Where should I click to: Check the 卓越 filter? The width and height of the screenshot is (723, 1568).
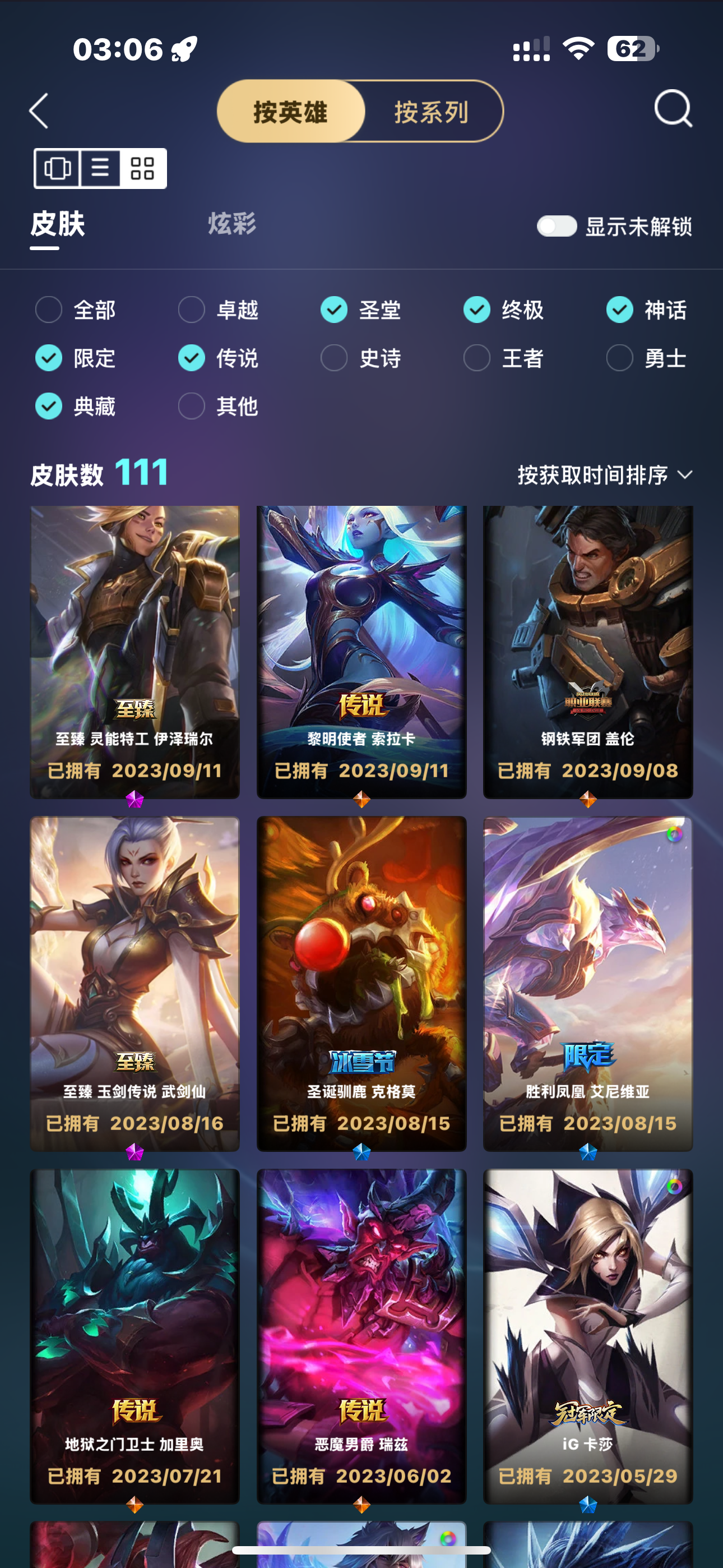tap(191, 310)
